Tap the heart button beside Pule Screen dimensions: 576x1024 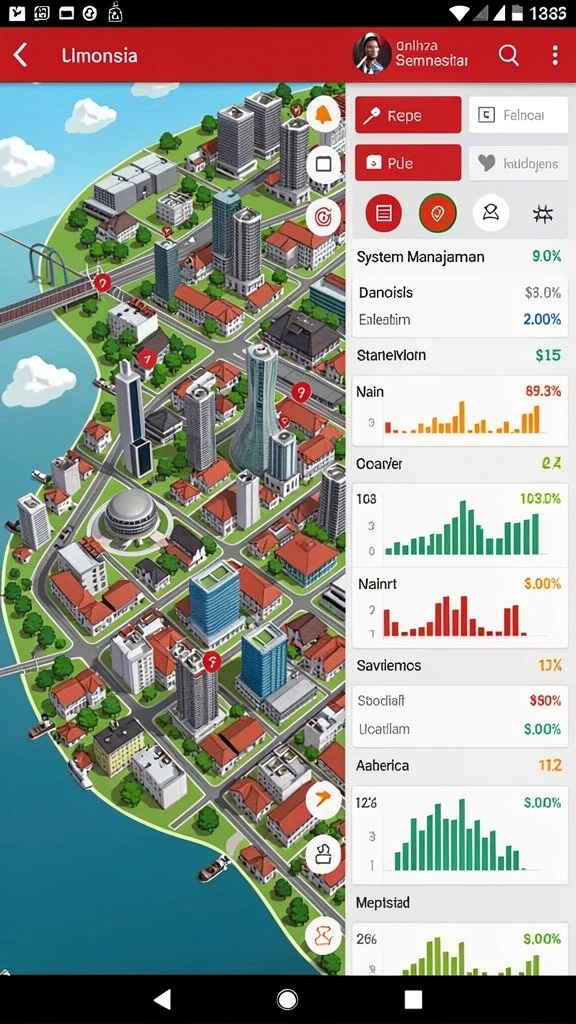click(519, 163)
